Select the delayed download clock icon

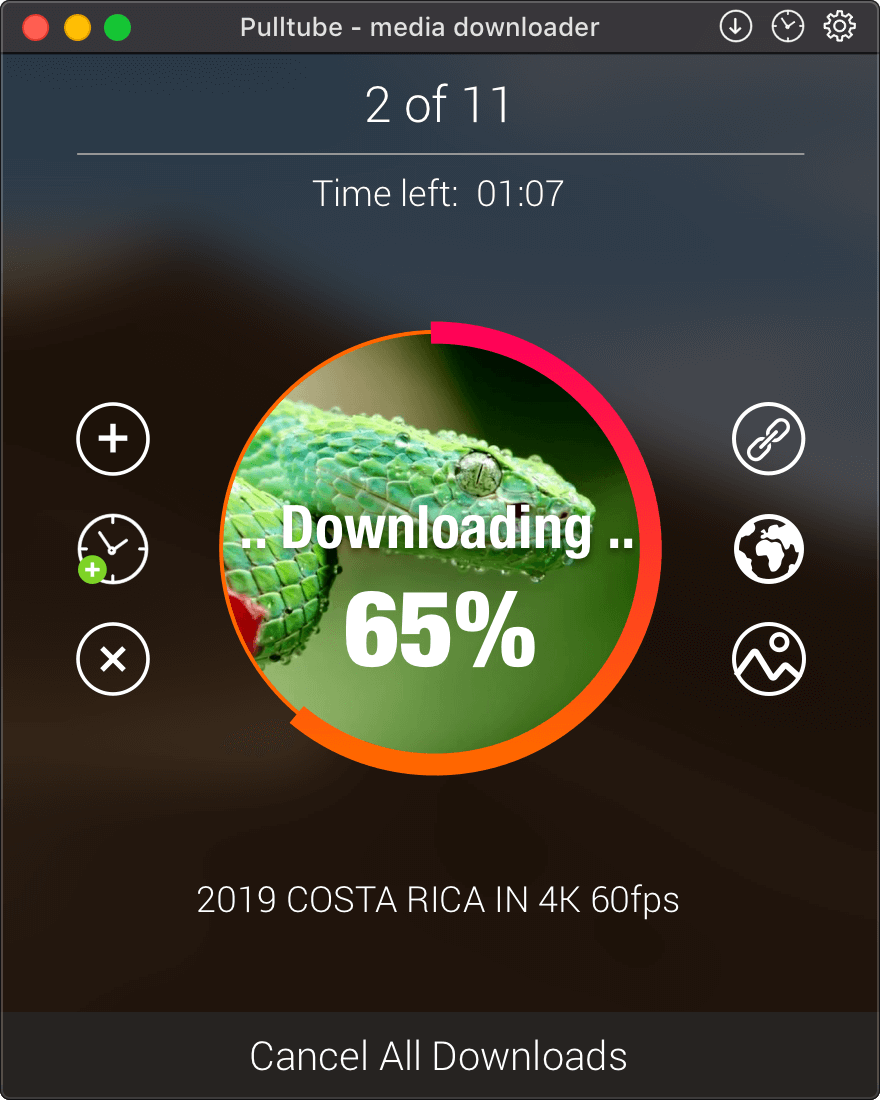pos(112,548)
